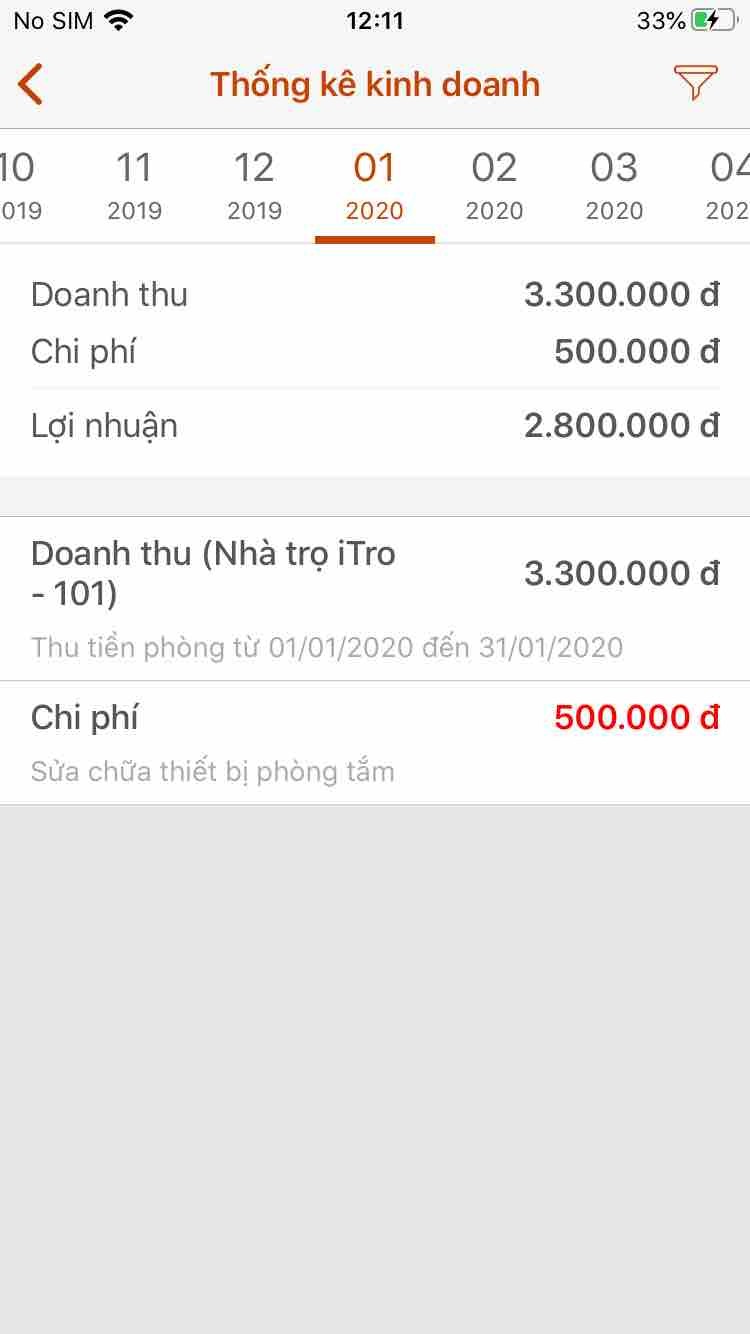The width and height of the screenshot is (750, 1334).
Task: Switch to month 03 2020
Action: click(614, 186)
